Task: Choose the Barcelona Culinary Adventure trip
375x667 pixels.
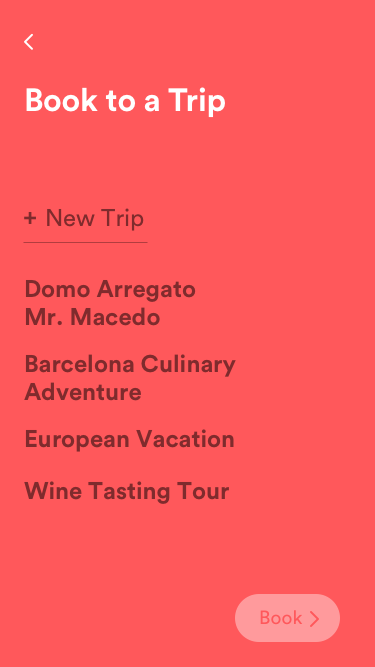Action: (130, 378)
